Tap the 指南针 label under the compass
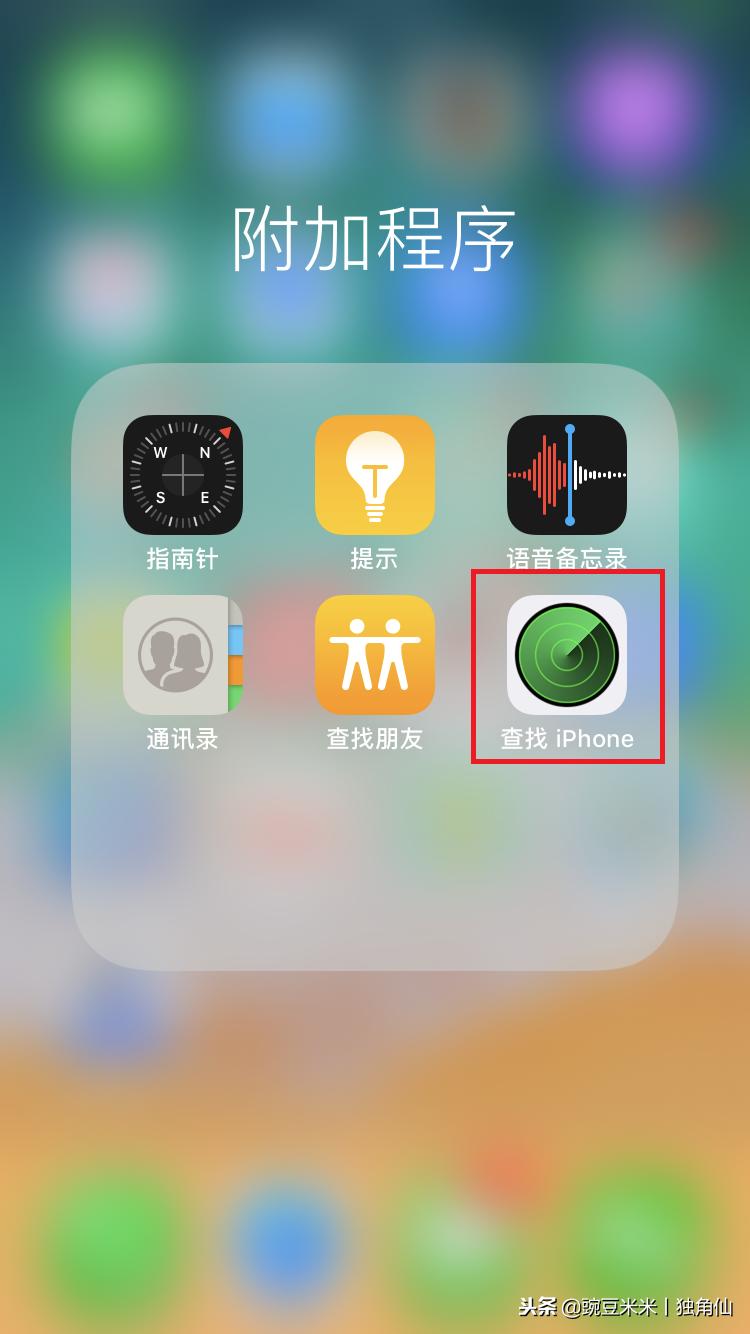 tap(182, 558)
